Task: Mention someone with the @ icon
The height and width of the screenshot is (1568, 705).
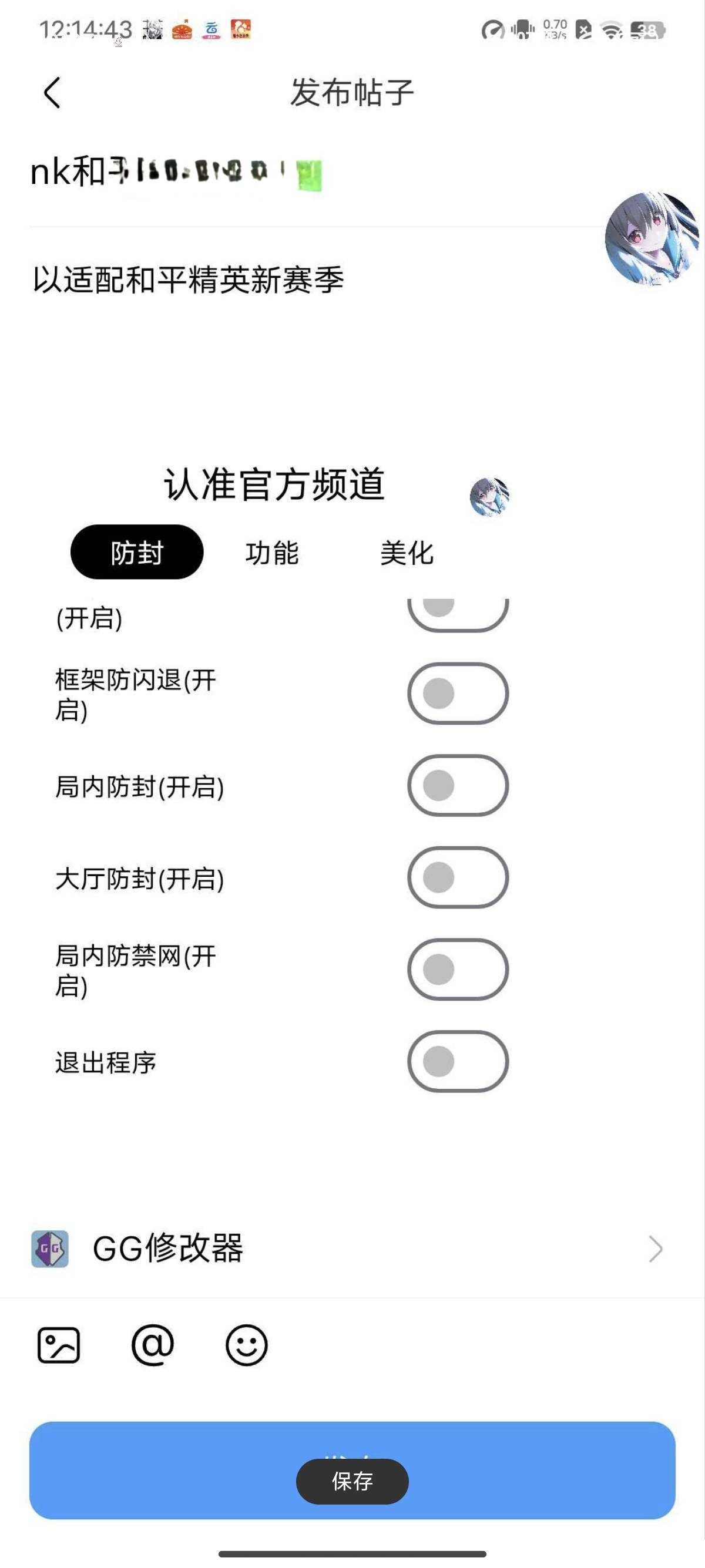Action: click(153, 1345)
